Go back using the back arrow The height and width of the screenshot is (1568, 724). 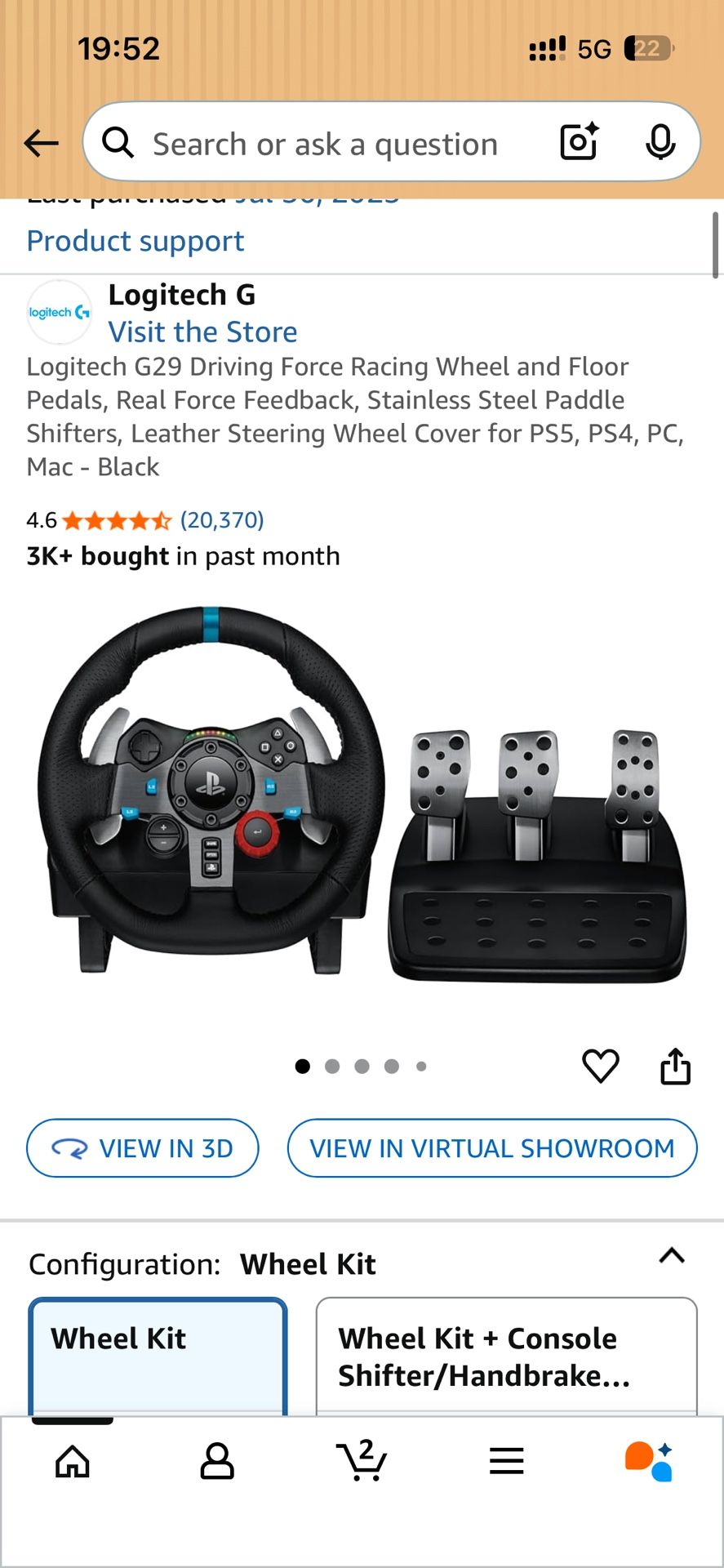point(40,142)
